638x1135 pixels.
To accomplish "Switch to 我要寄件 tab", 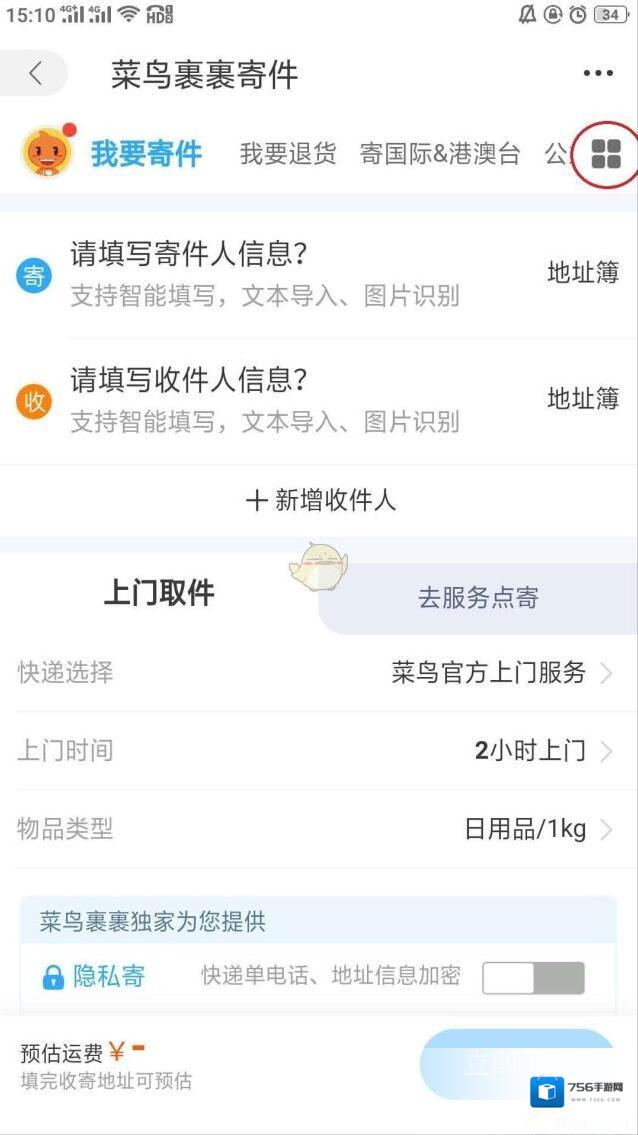I will tap(146, 154).
